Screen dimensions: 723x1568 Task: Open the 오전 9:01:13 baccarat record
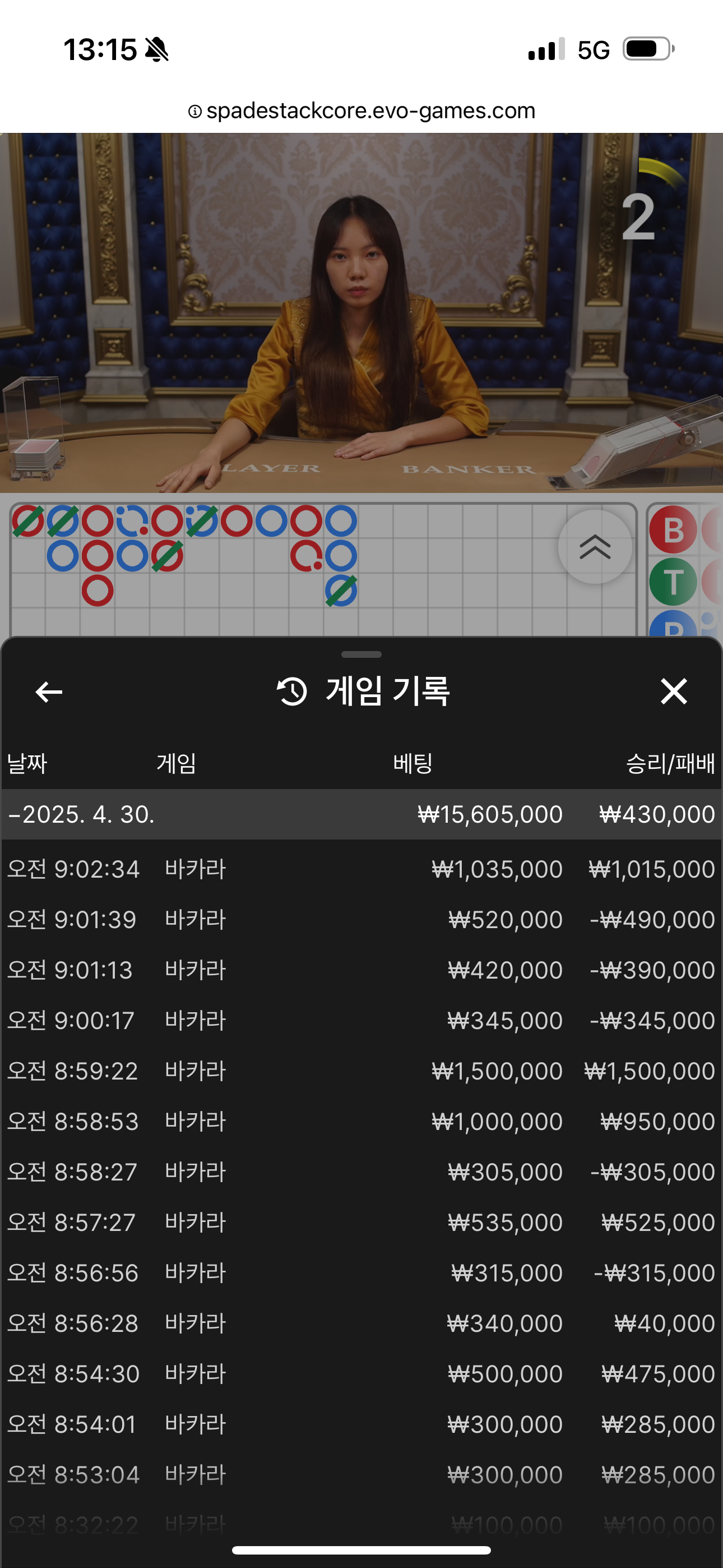coord(361,970)
